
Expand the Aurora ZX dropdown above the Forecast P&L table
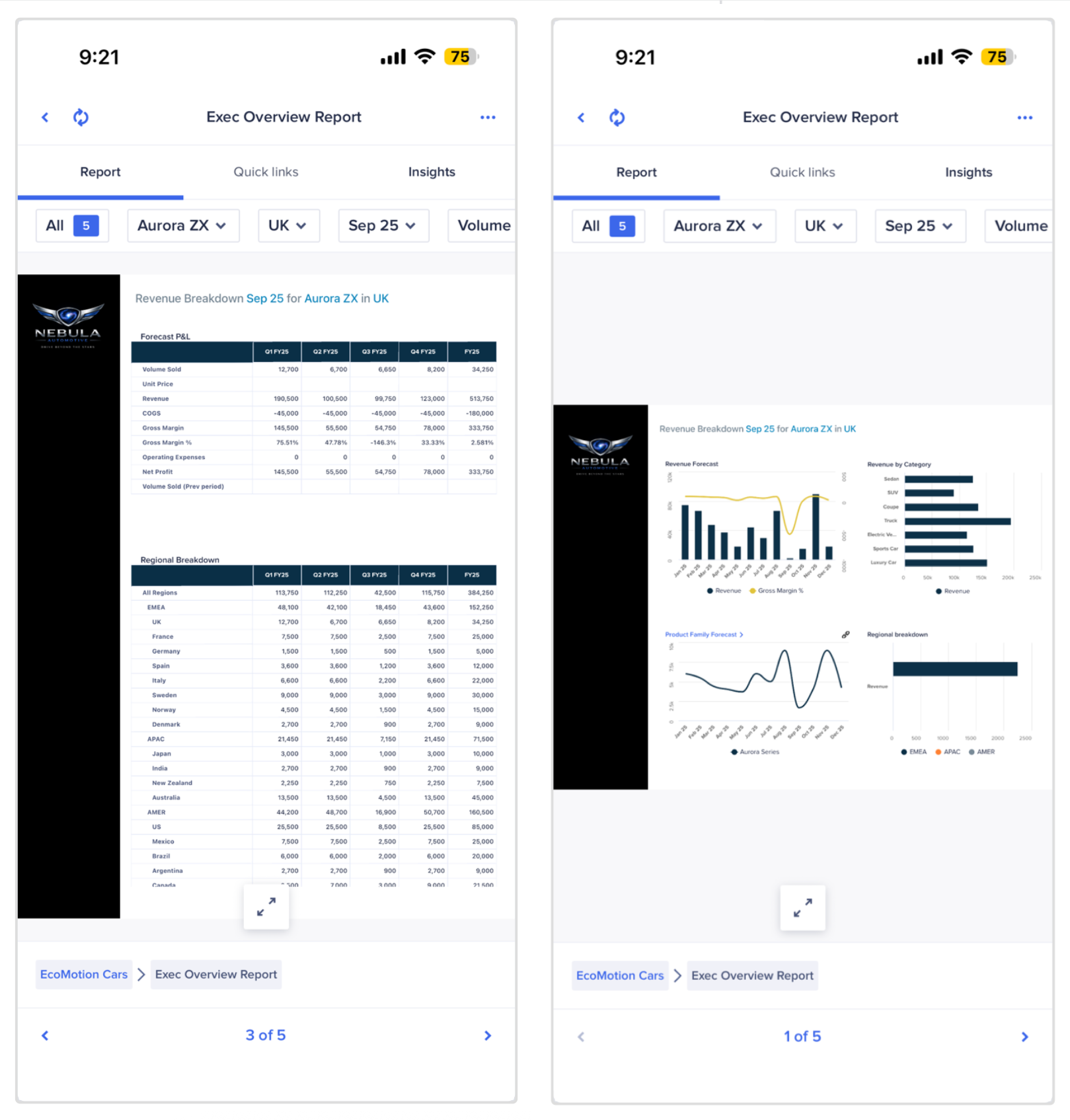pos(182,226)
